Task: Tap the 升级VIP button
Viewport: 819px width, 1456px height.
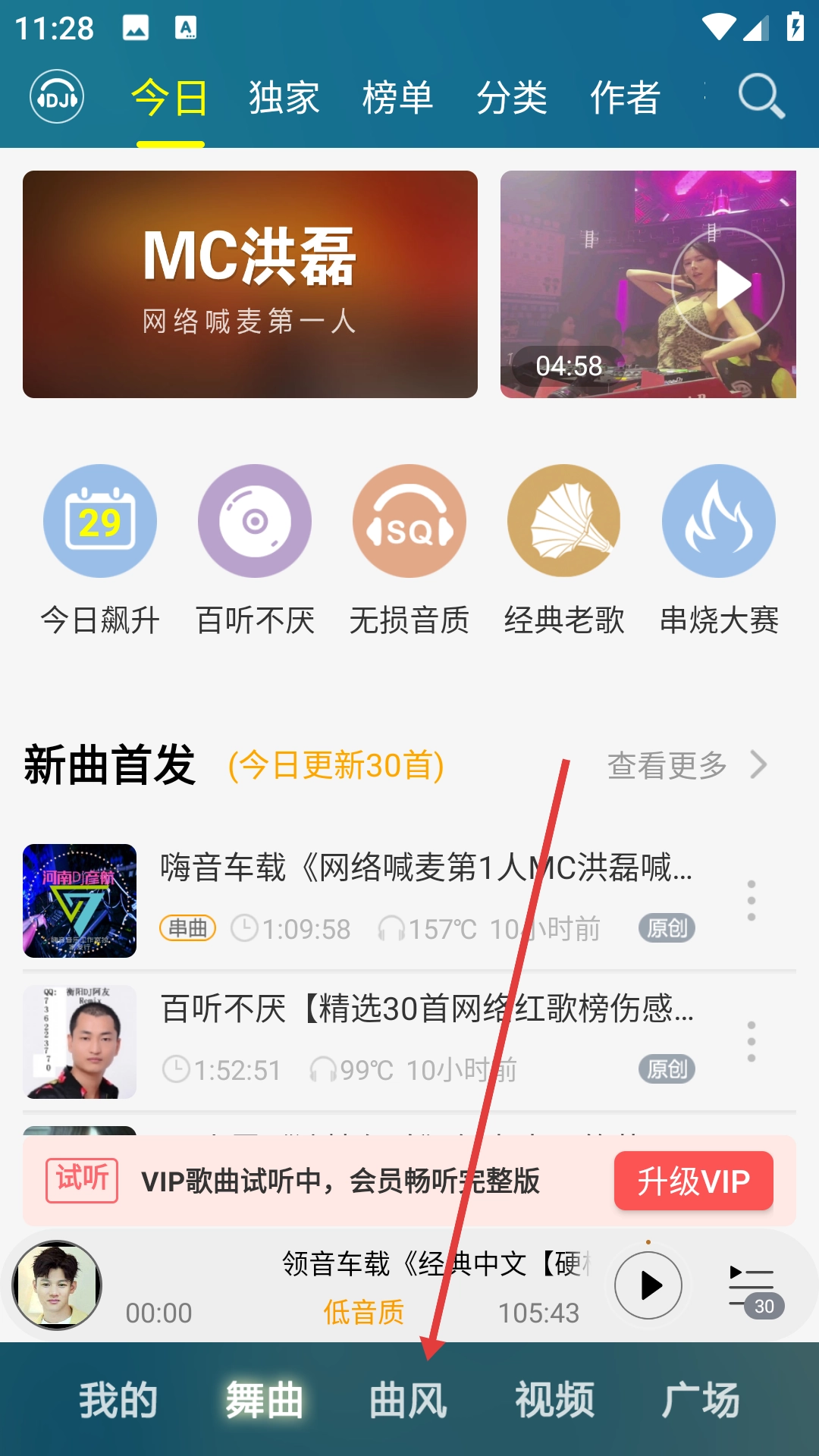Action: point(693,1181)
